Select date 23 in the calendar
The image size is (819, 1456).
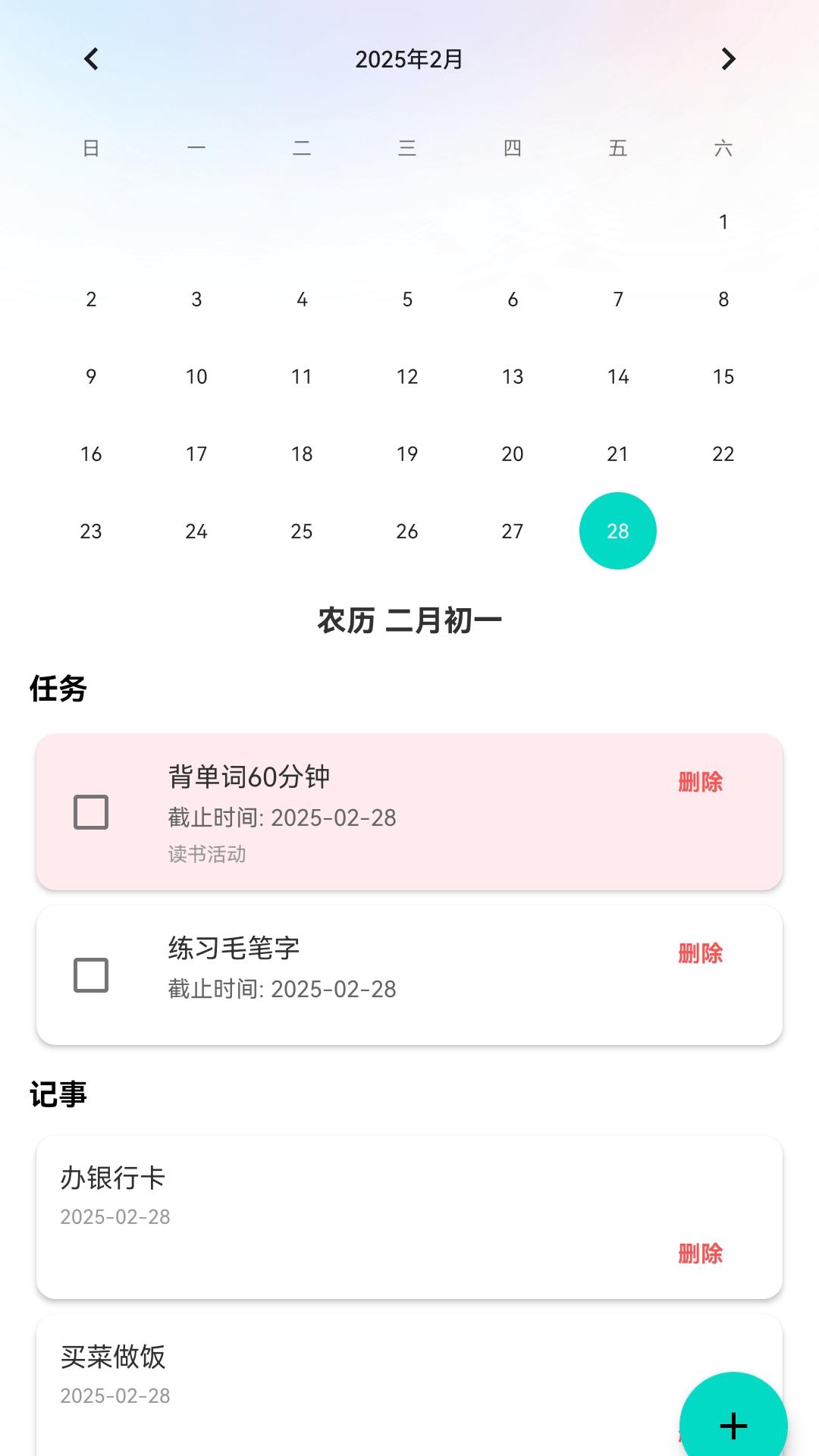(91, 531)
